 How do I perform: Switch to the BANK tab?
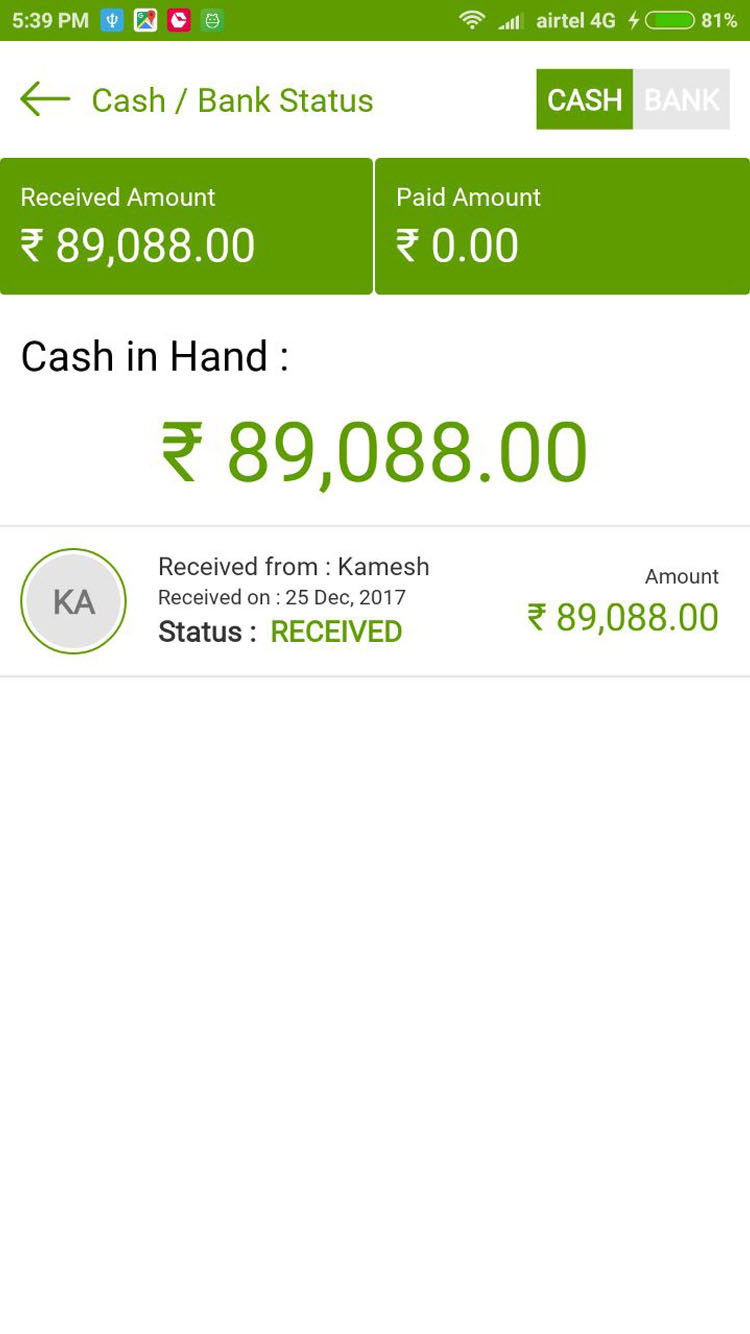pos(681,99)
